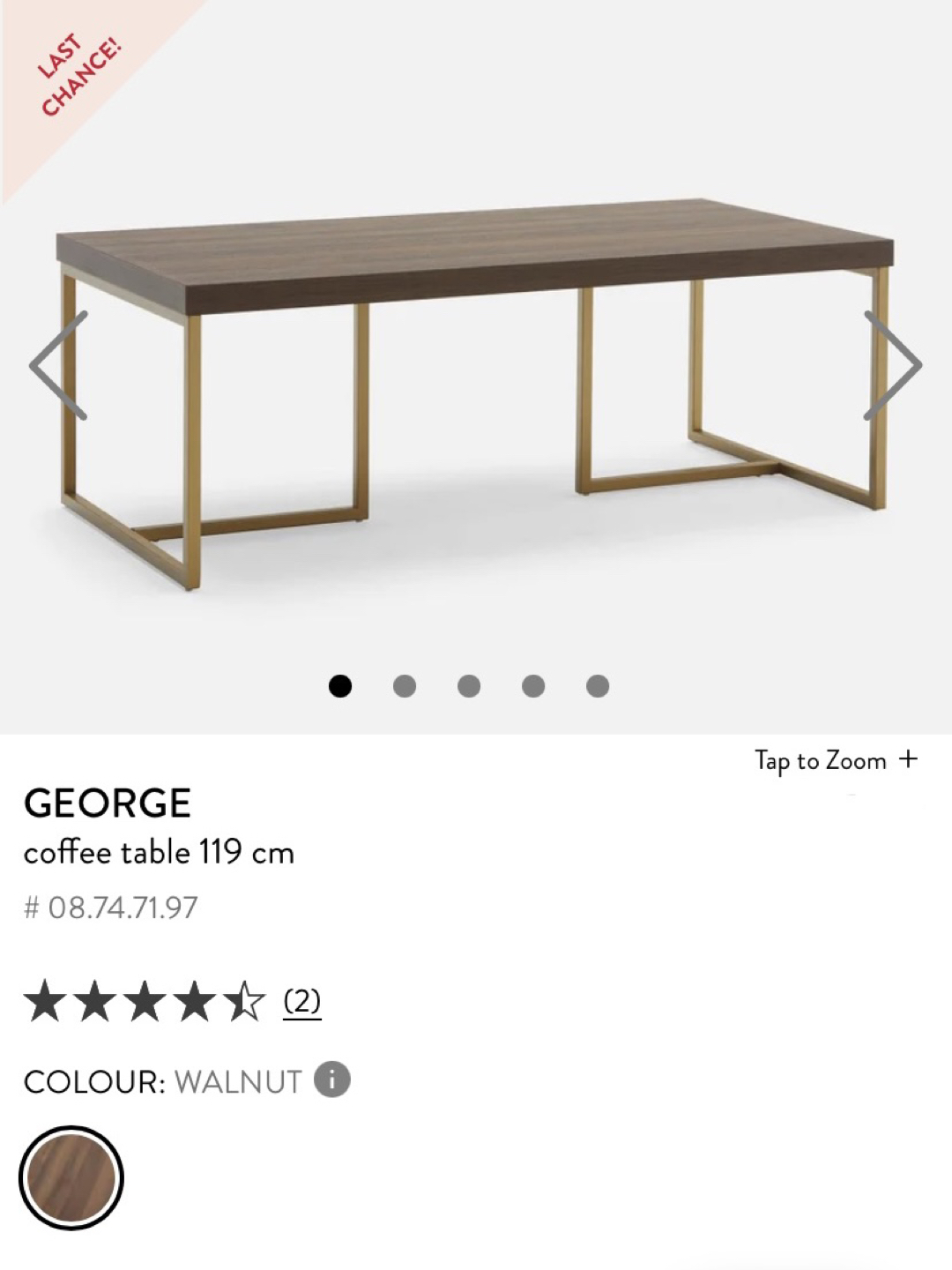Jump to the fifth image dot
This screenshot has height=1270, width=952.
[598, 686]
